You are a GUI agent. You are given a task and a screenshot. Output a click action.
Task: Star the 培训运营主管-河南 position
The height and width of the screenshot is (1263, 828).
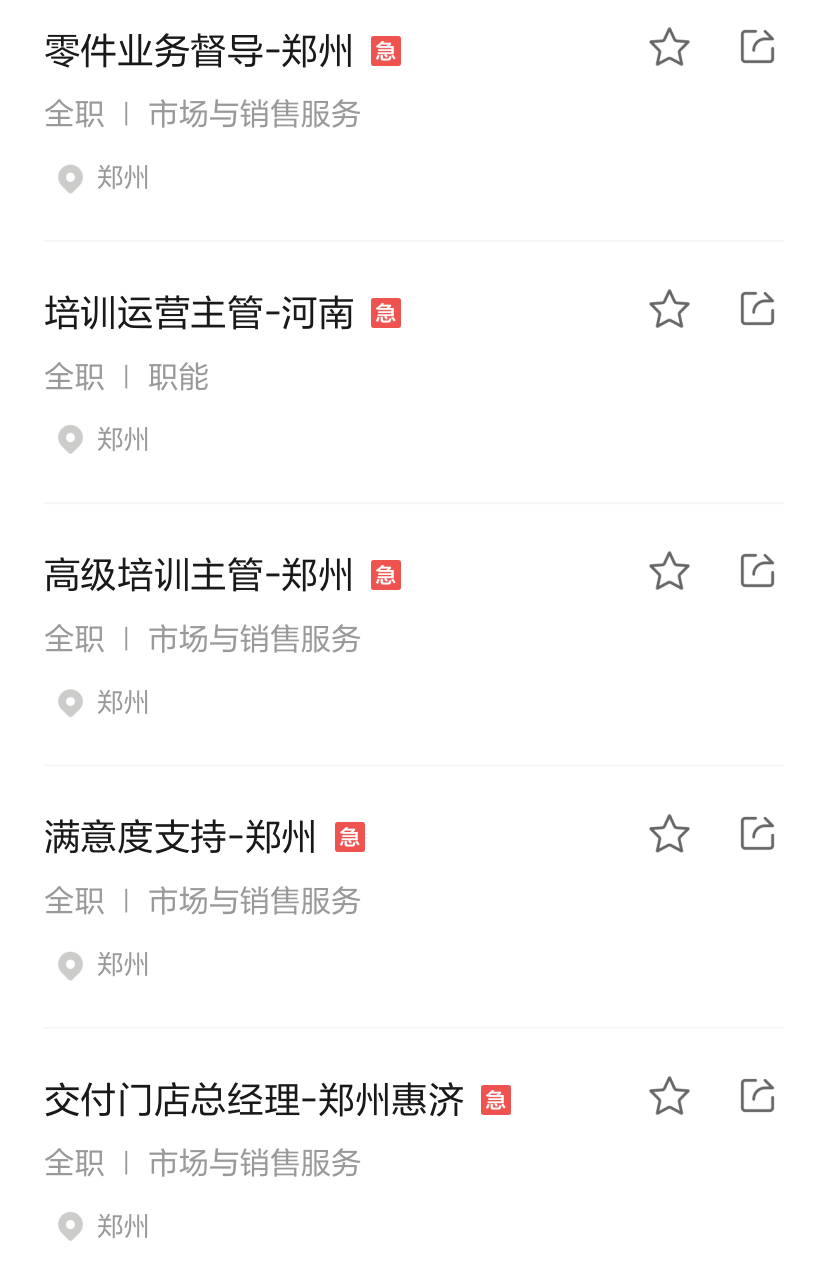(x=669, y=309)
